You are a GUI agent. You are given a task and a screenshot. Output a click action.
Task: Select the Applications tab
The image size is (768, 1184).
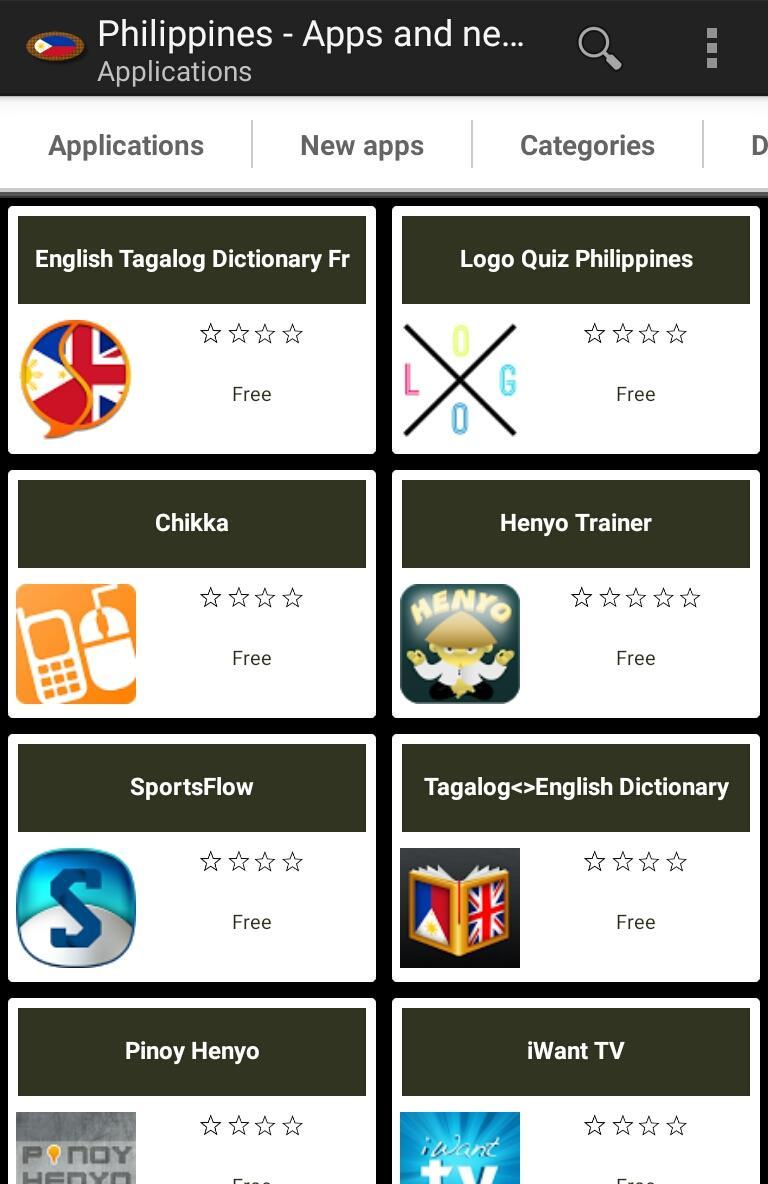click(126, 145)
